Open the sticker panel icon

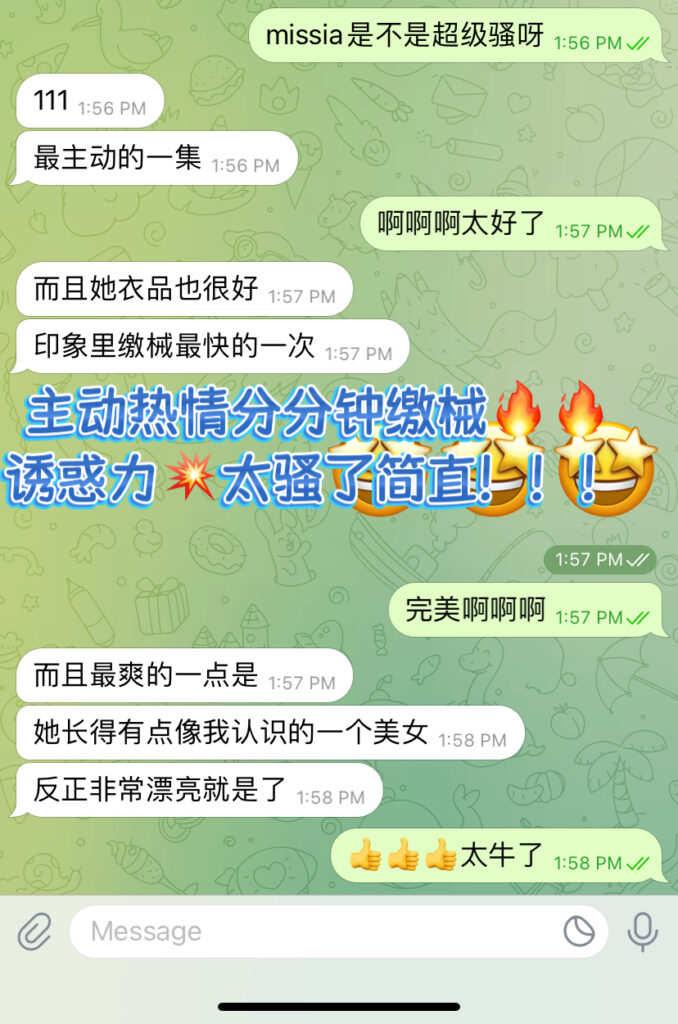point(579,932)
